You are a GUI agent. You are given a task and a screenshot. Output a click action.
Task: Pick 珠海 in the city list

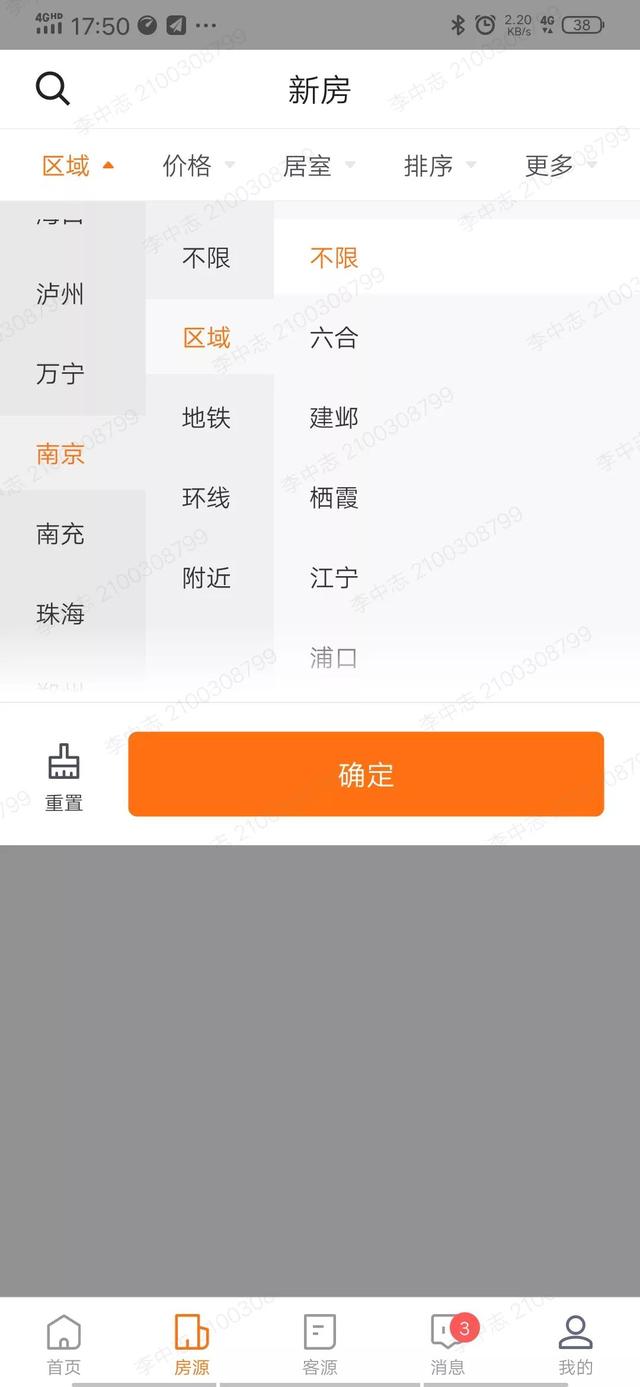click(60, 614)
